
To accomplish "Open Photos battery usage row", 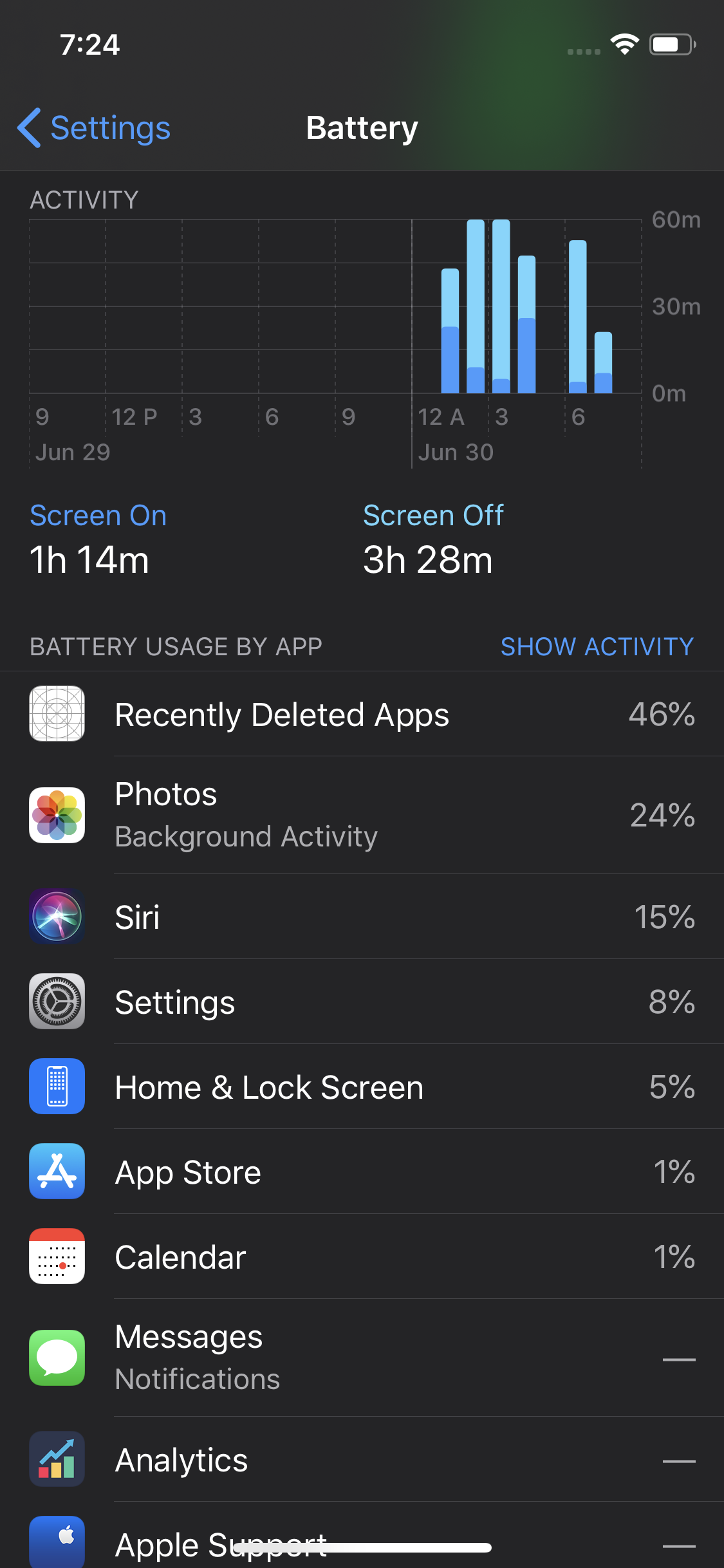I will [x=362, y=815].
